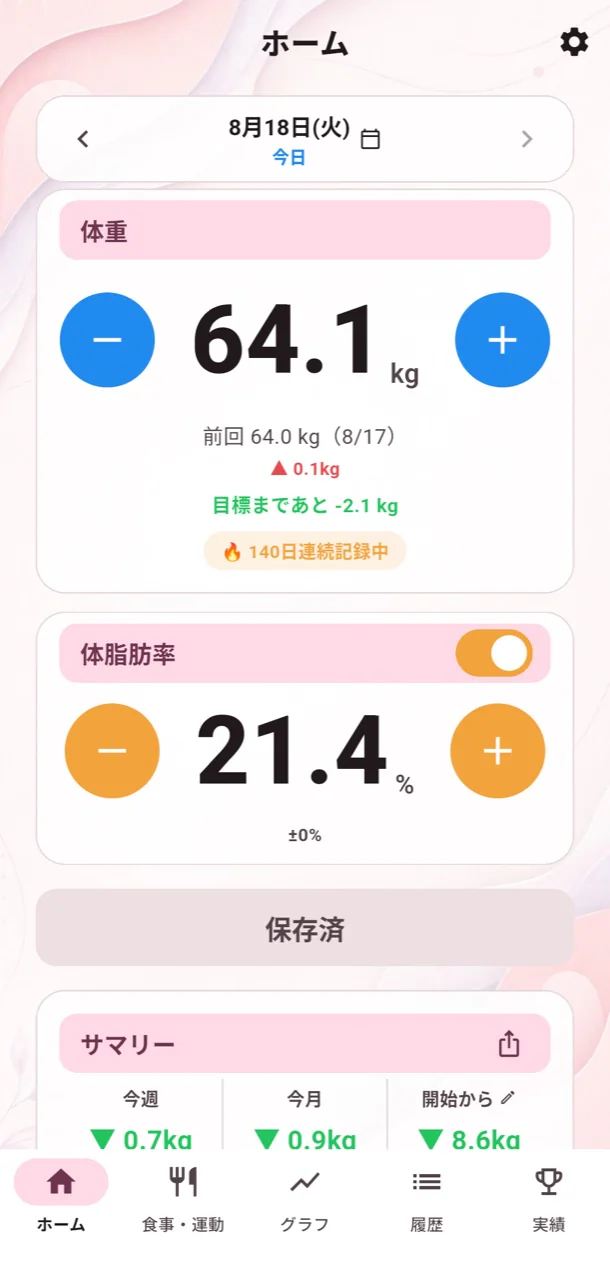
Task: Open the settings gear
Action: 574,42
